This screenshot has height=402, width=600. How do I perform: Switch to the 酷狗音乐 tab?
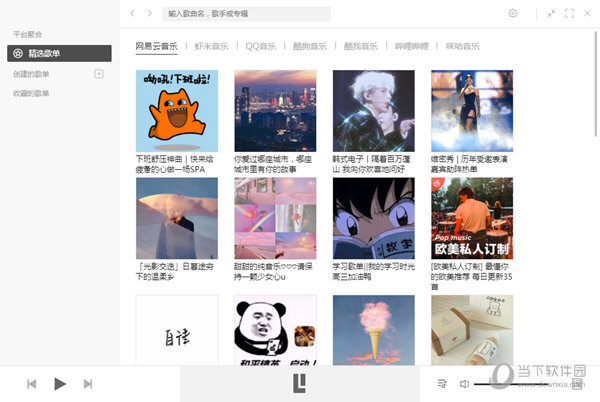(x=311, y=46)
